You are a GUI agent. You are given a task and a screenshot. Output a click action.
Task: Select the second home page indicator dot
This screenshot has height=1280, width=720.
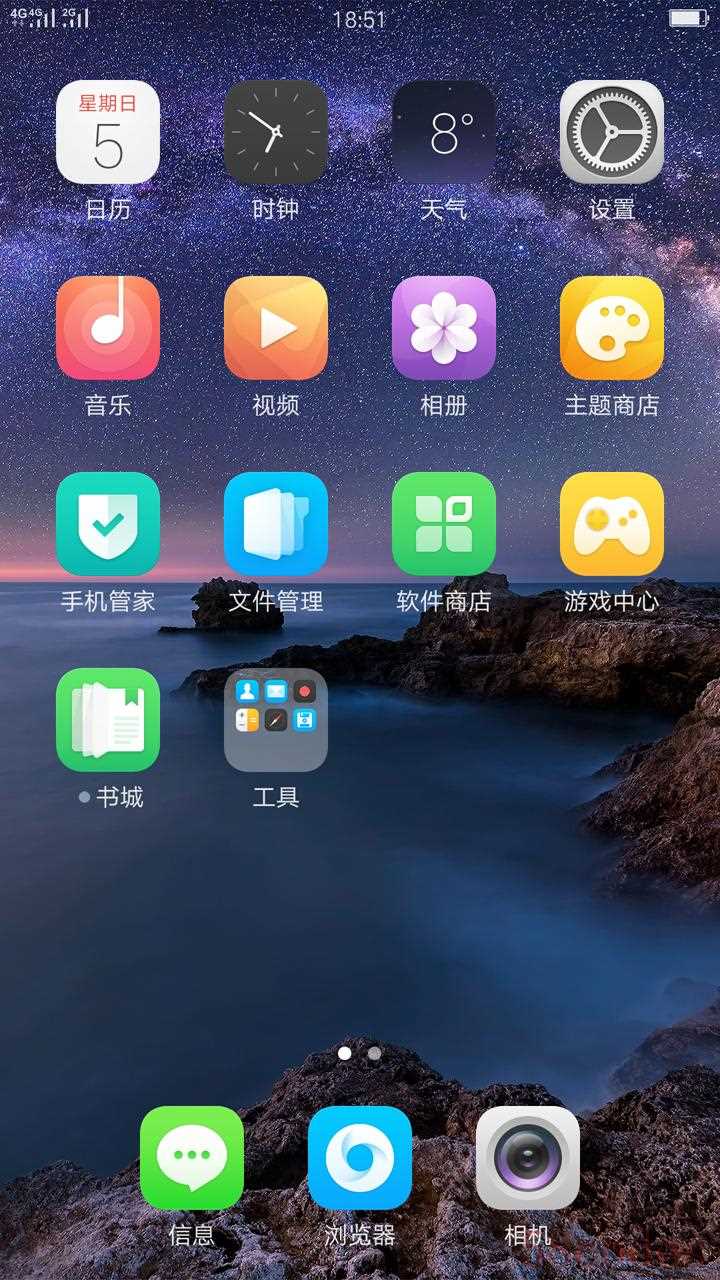(x=374, y=1053)
